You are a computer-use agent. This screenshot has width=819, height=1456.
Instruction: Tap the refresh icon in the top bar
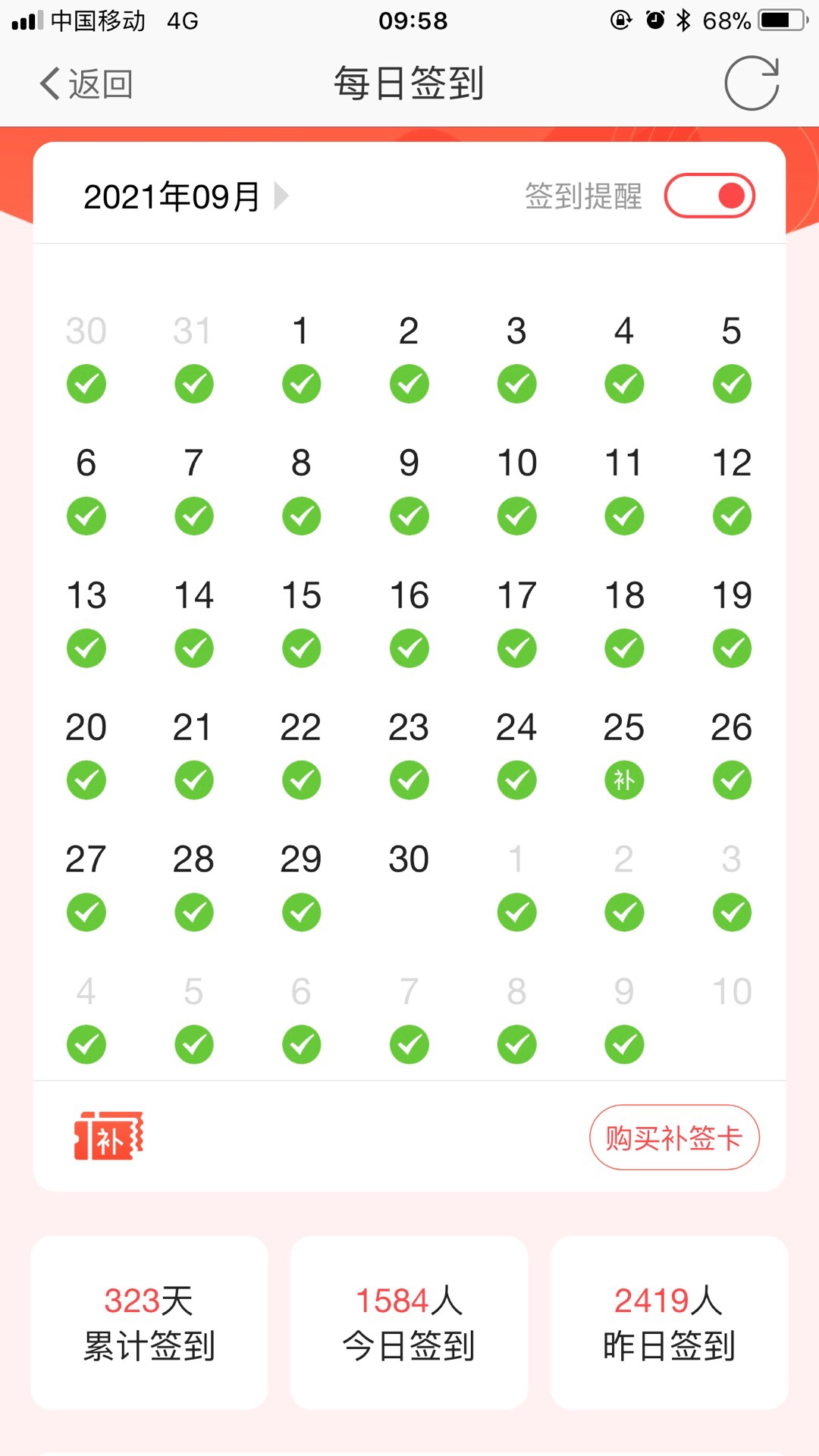(752, 83)
